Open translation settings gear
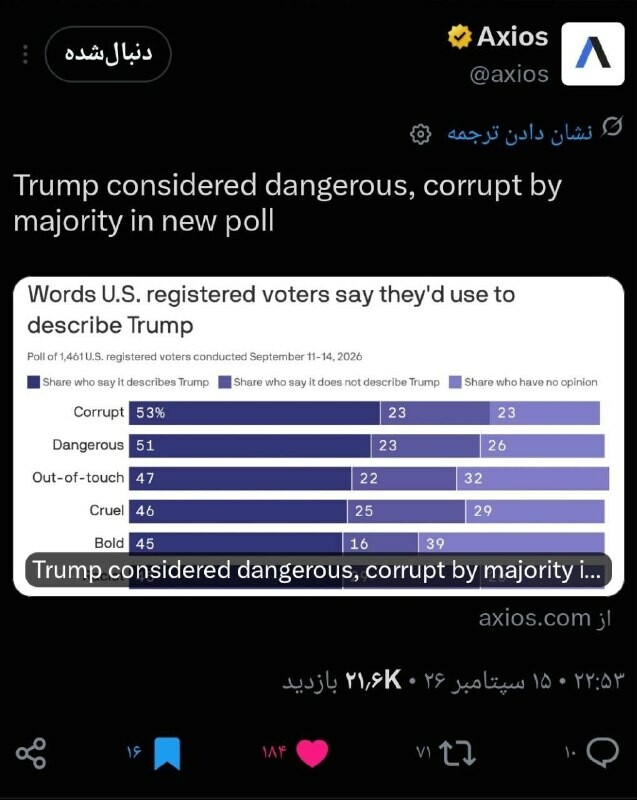 tap(420, 134)
